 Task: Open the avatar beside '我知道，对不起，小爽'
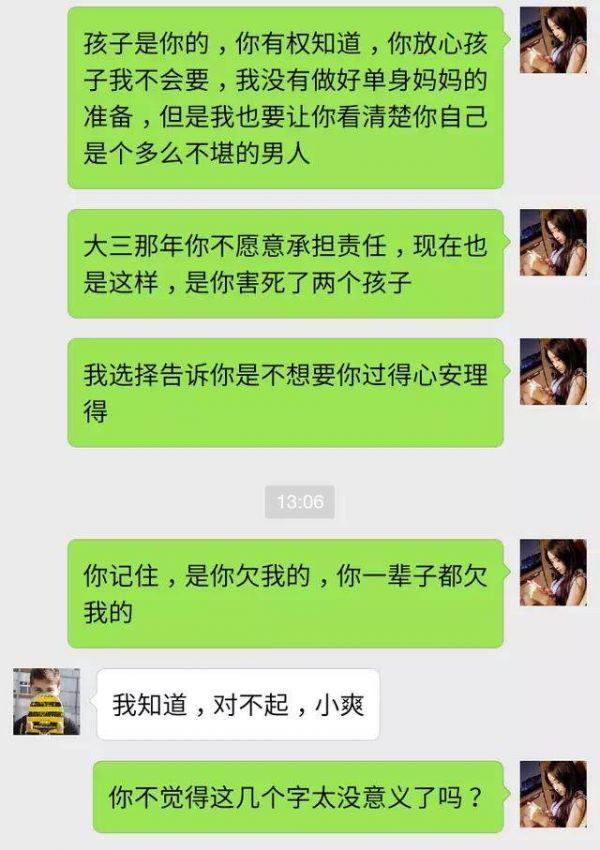[x=46, y=702]
